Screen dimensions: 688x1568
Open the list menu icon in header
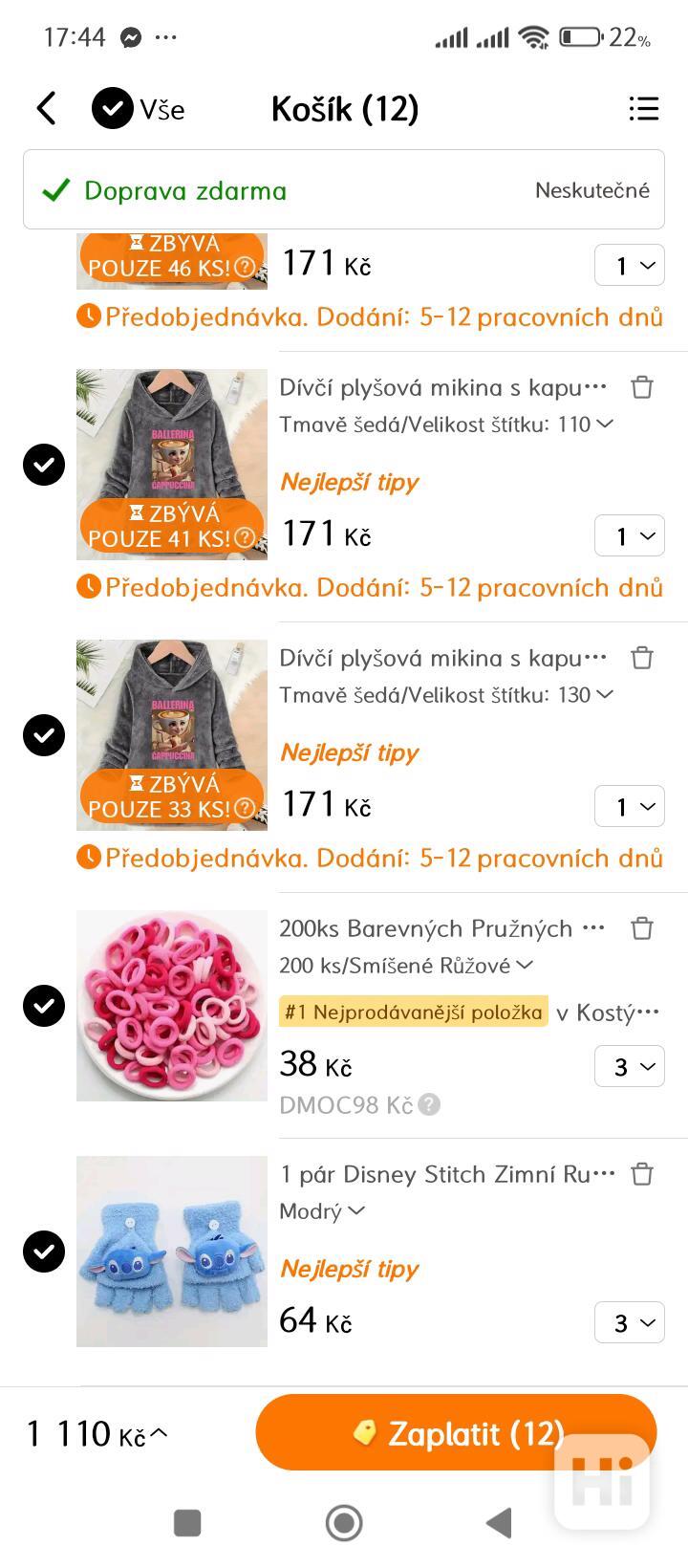pos(643,109)
